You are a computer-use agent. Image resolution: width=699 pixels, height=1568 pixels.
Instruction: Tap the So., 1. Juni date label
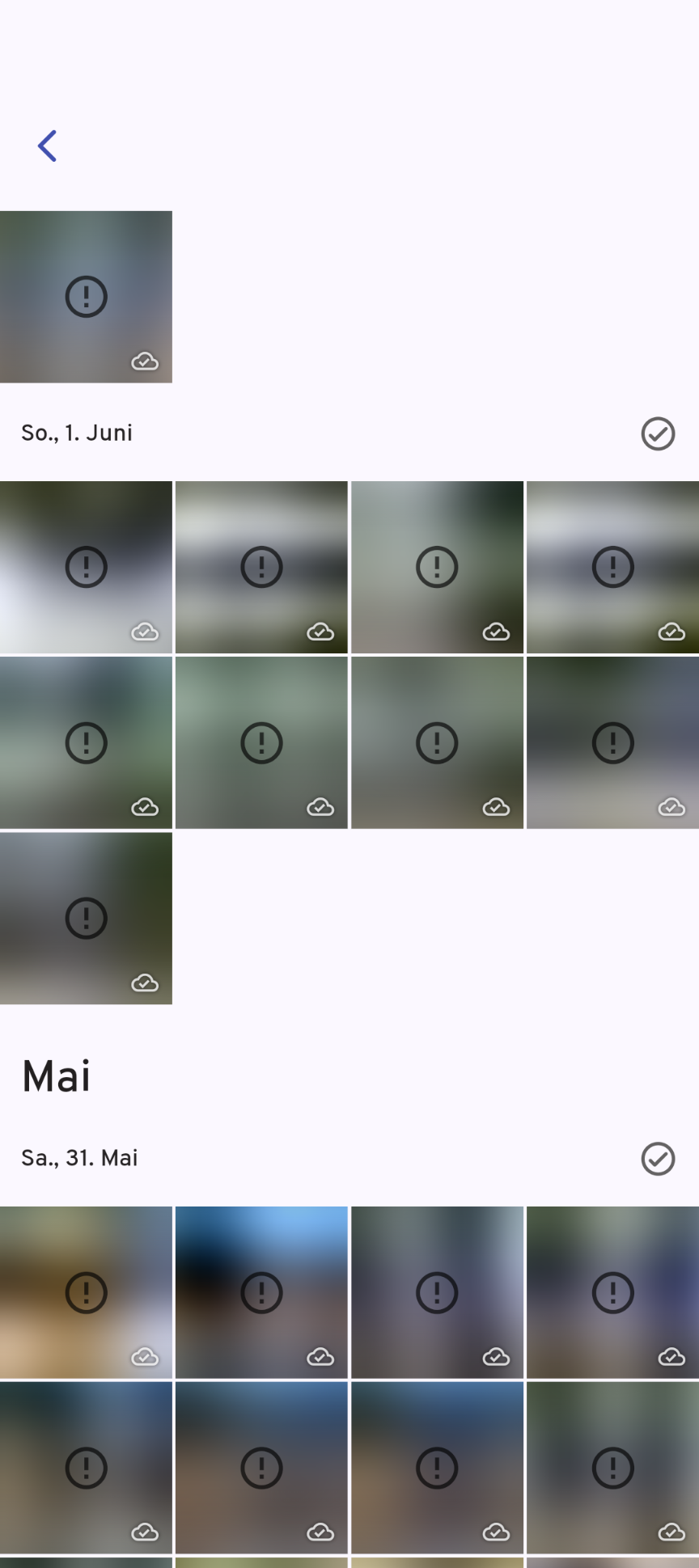[x=75, y=433]
